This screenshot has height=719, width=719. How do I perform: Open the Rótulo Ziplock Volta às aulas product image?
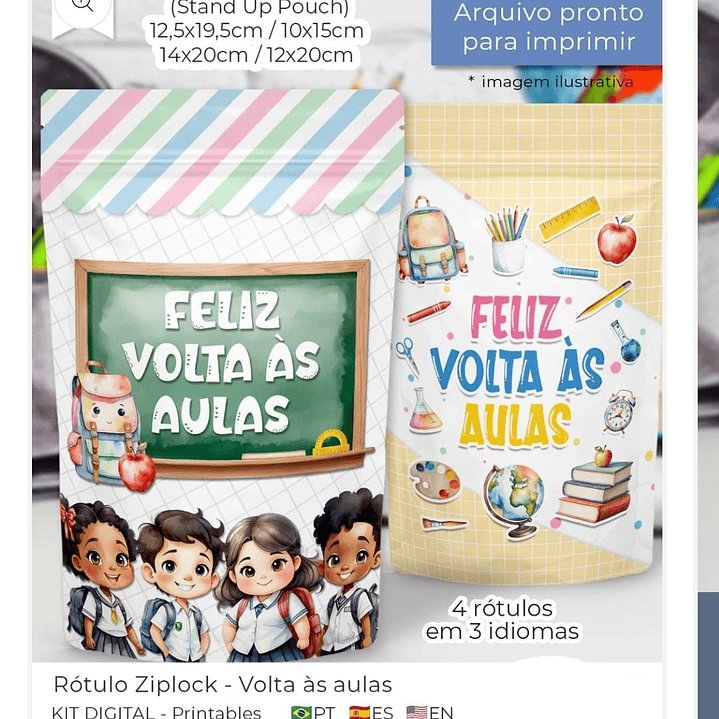pyautogui.click(x=347, y=331)
